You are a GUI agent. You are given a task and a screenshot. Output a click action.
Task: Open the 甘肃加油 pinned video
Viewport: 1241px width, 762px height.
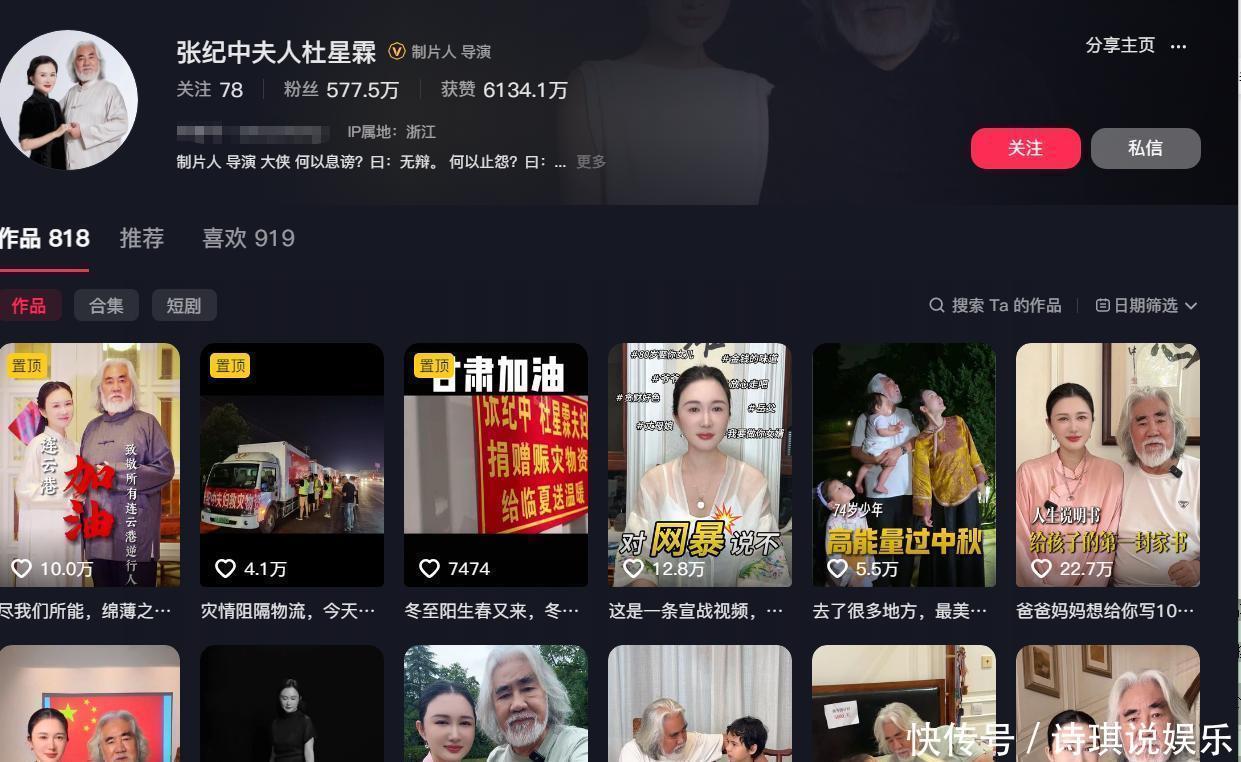(x=496, y=464)
